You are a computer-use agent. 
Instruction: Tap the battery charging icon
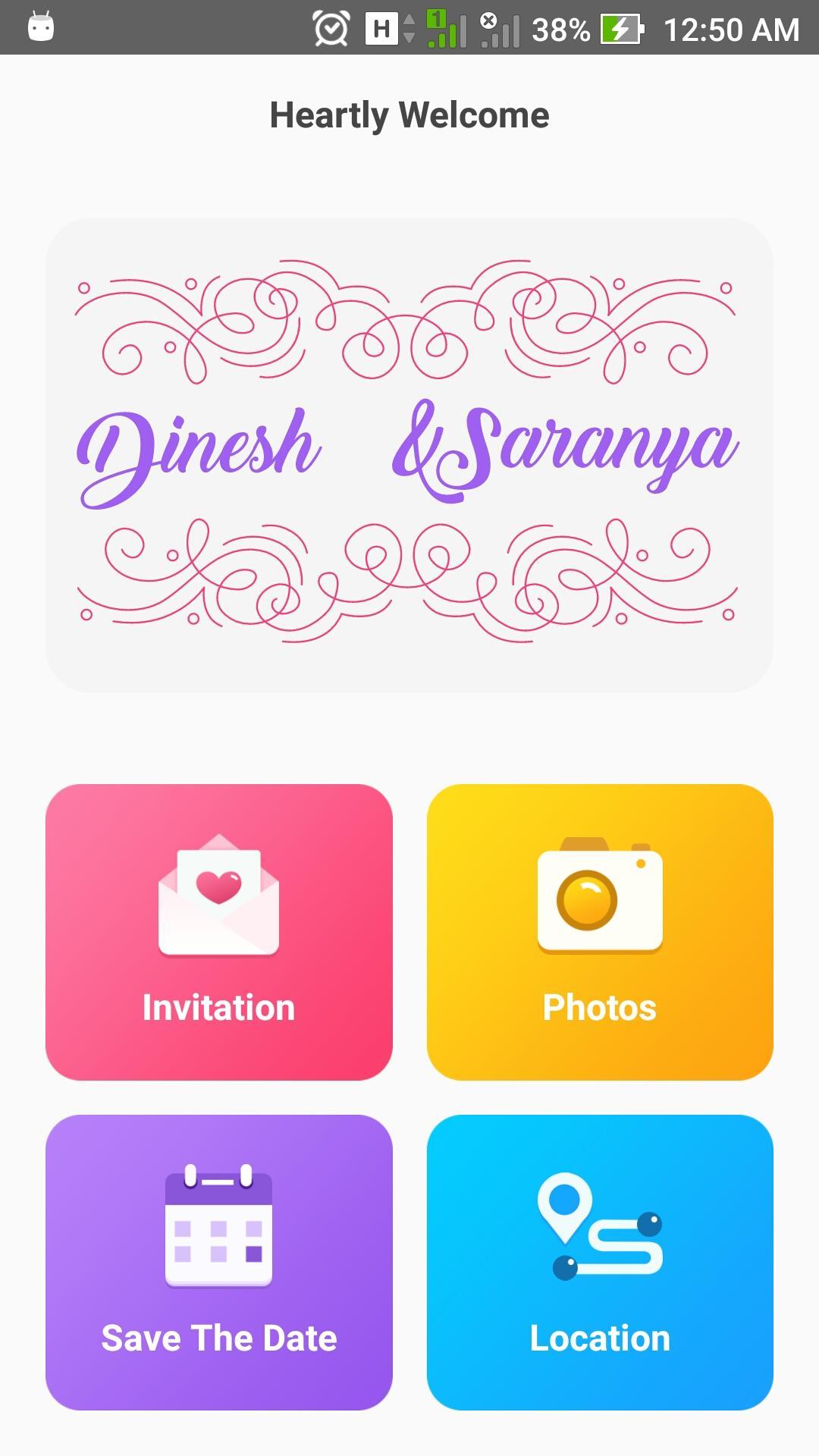[620, 27]
